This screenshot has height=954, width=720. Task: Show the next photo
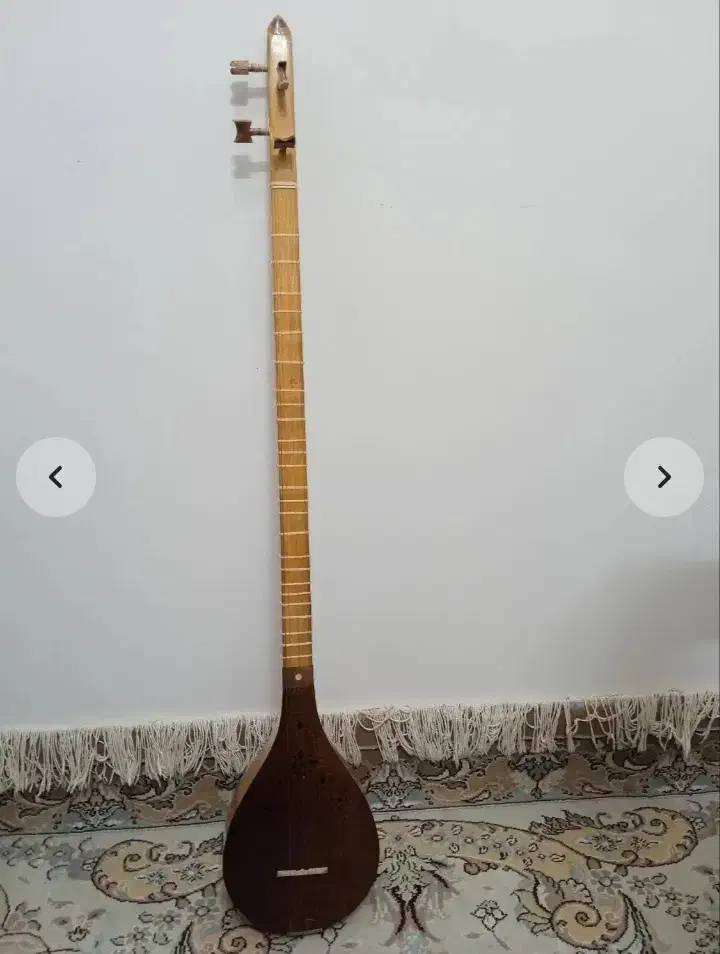(x=664, y=477)
